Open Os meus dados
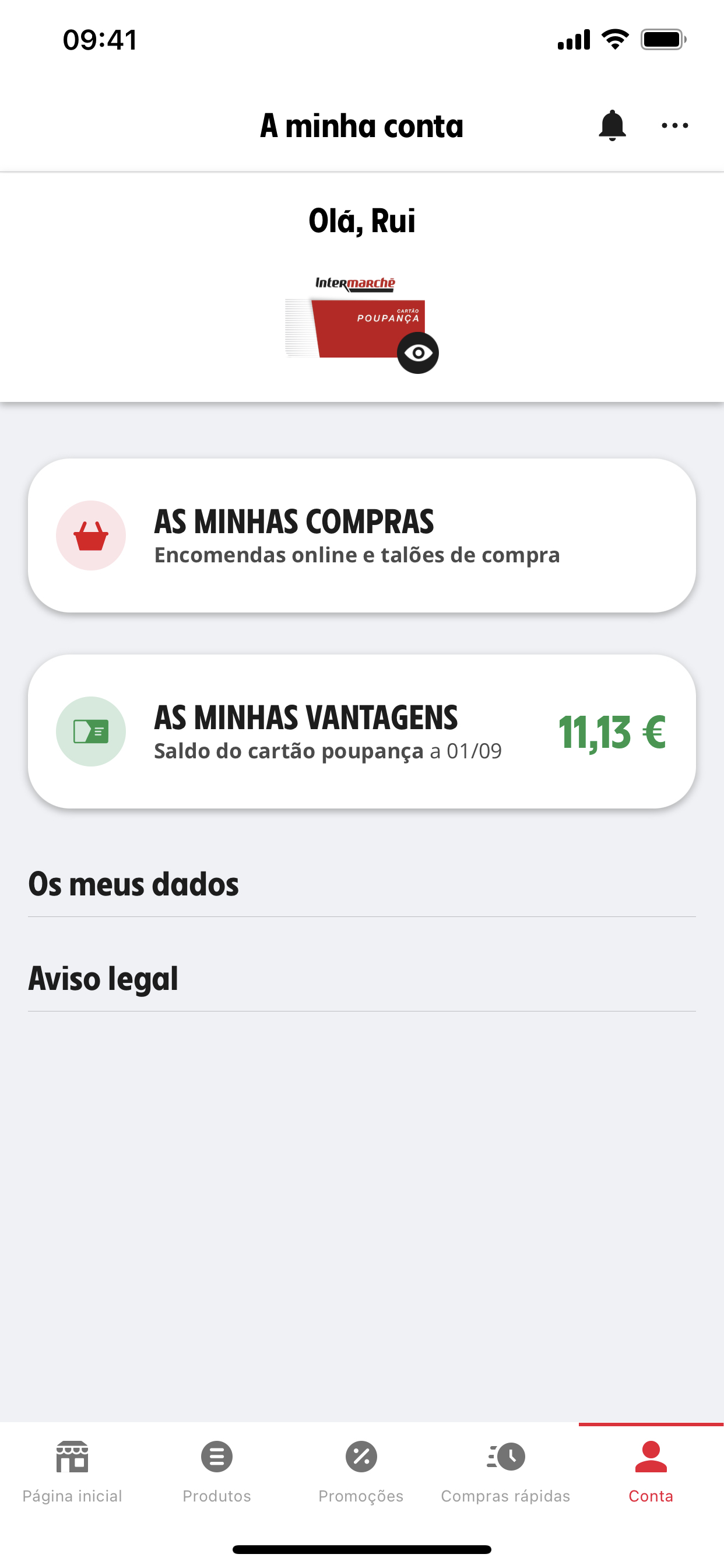The image size is (724, 1568). (x=362, y=884)
